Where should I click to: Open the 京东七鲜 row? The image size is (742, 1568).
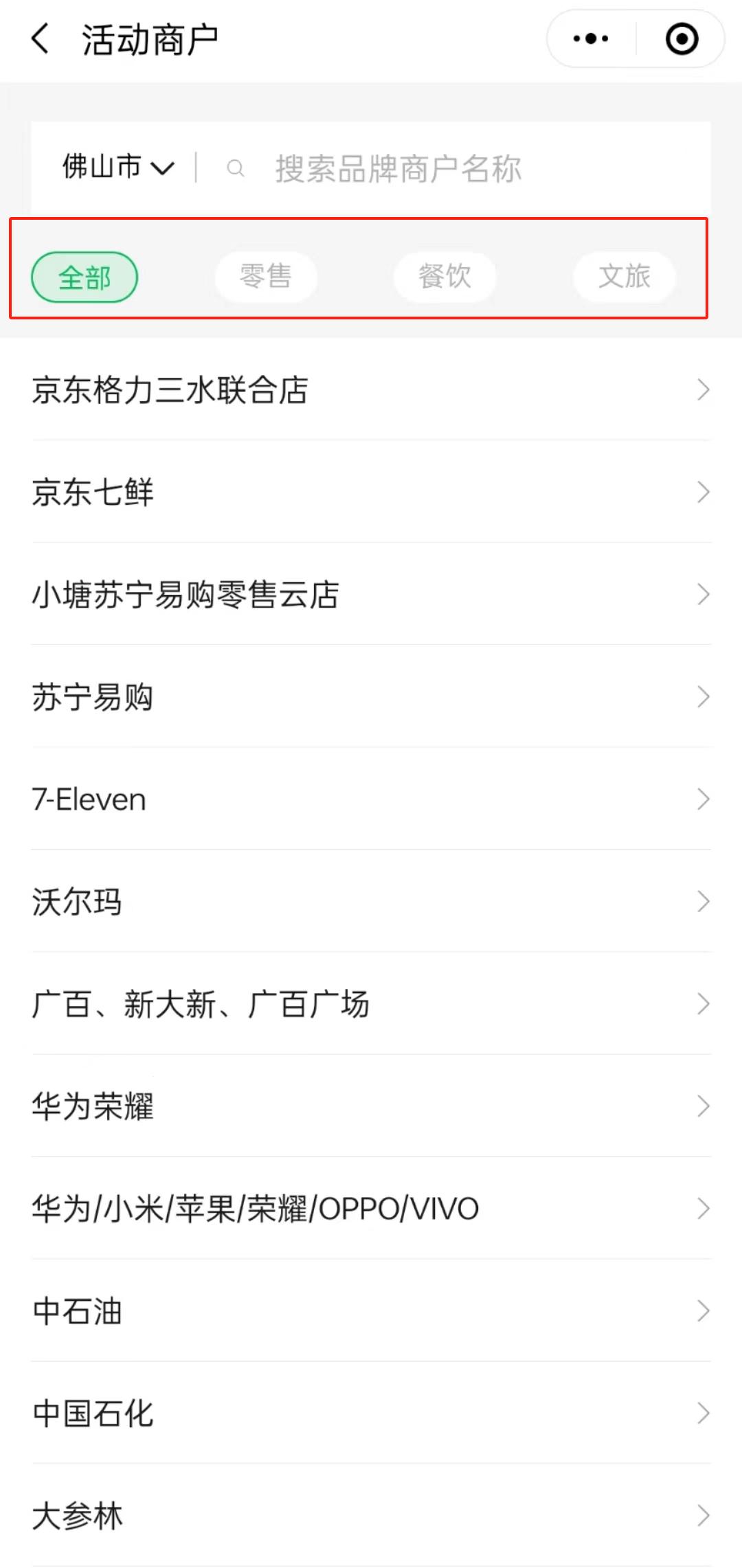point(371,492)
